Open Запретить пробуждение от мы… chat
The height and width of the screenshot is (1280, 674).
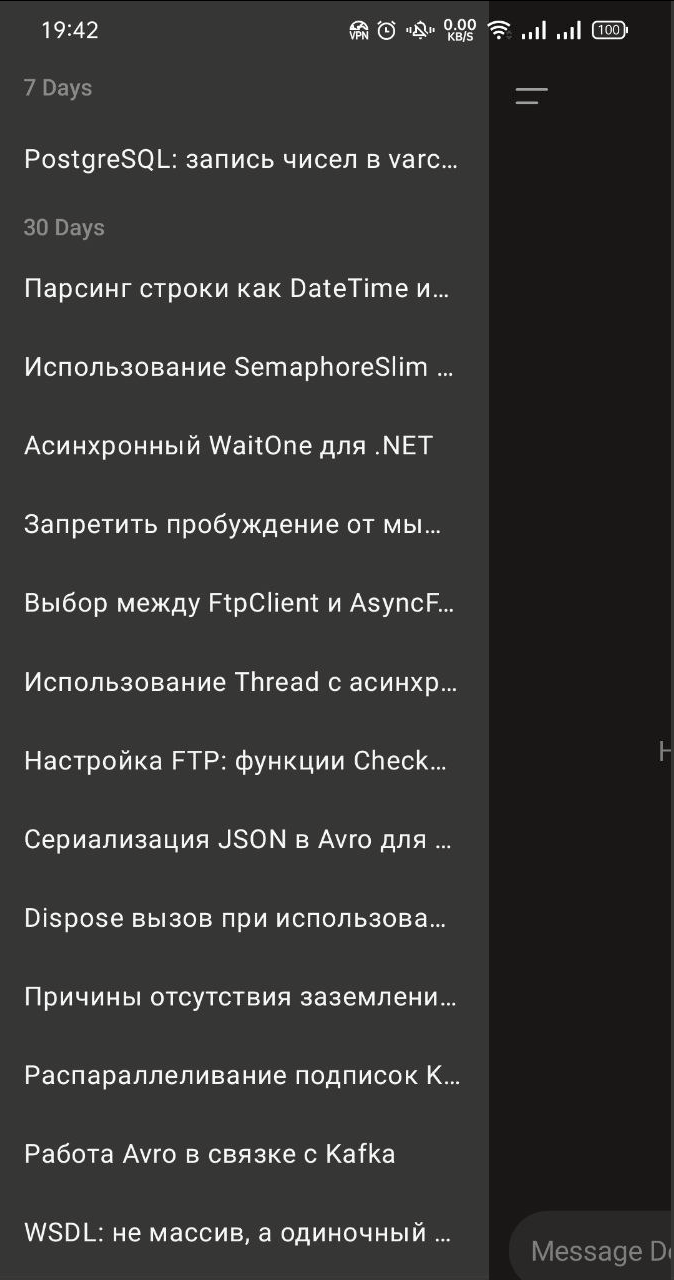click(x=244, y=524)
